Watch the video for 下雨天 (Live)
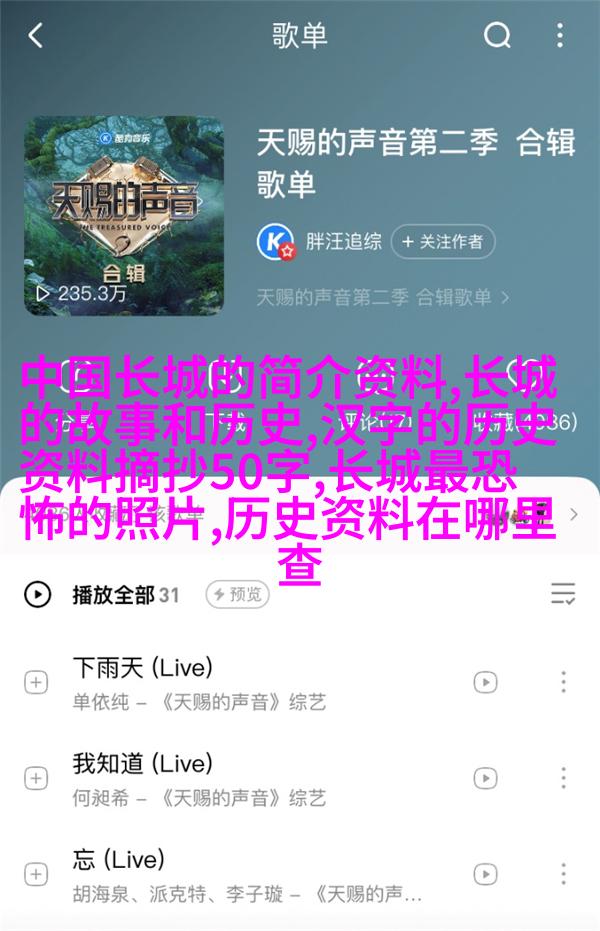The height and width of the screenshot is (931, 600). 486,682
